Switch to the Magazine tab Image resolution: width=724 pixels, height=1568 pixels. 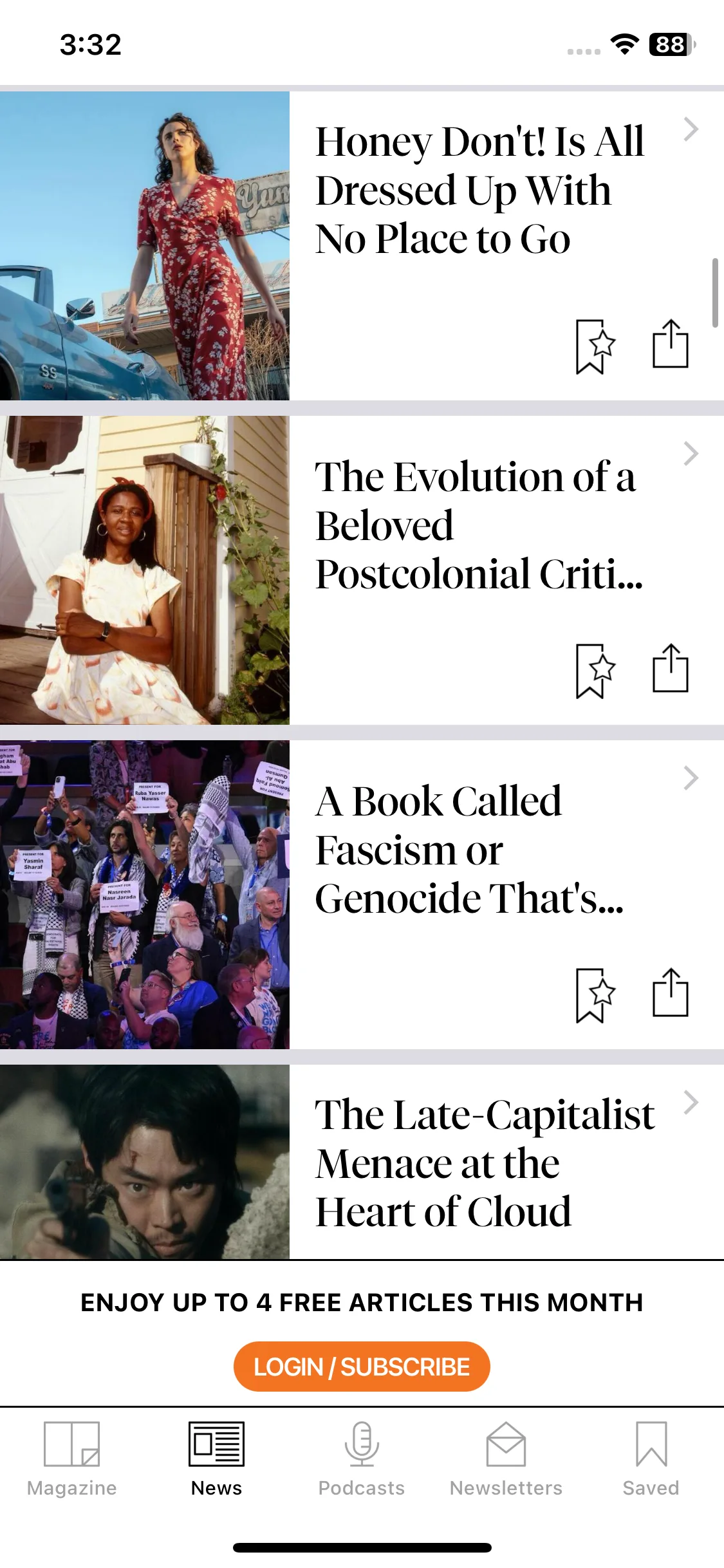(x=72, y=1459)
